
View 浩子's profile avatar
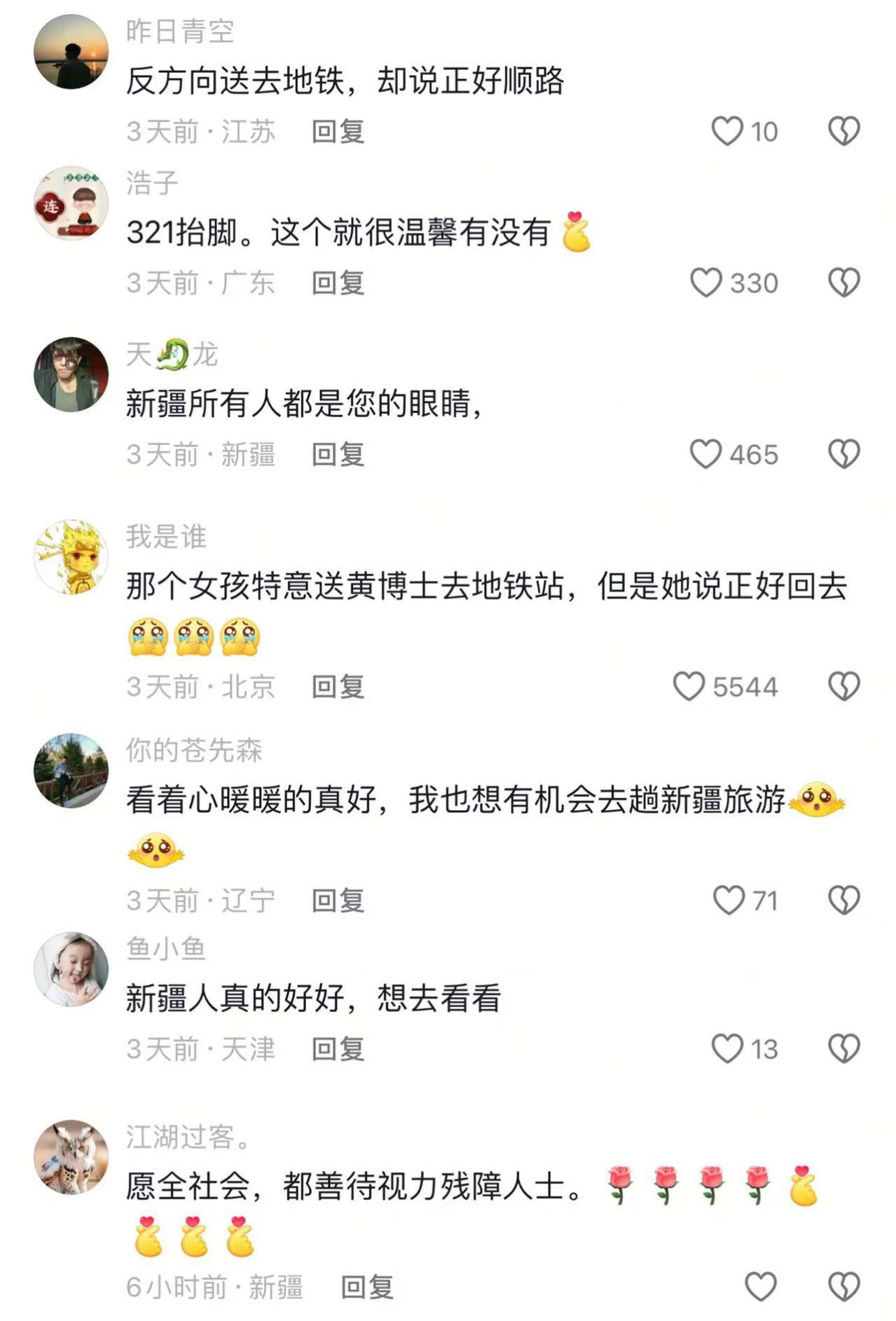71,203
